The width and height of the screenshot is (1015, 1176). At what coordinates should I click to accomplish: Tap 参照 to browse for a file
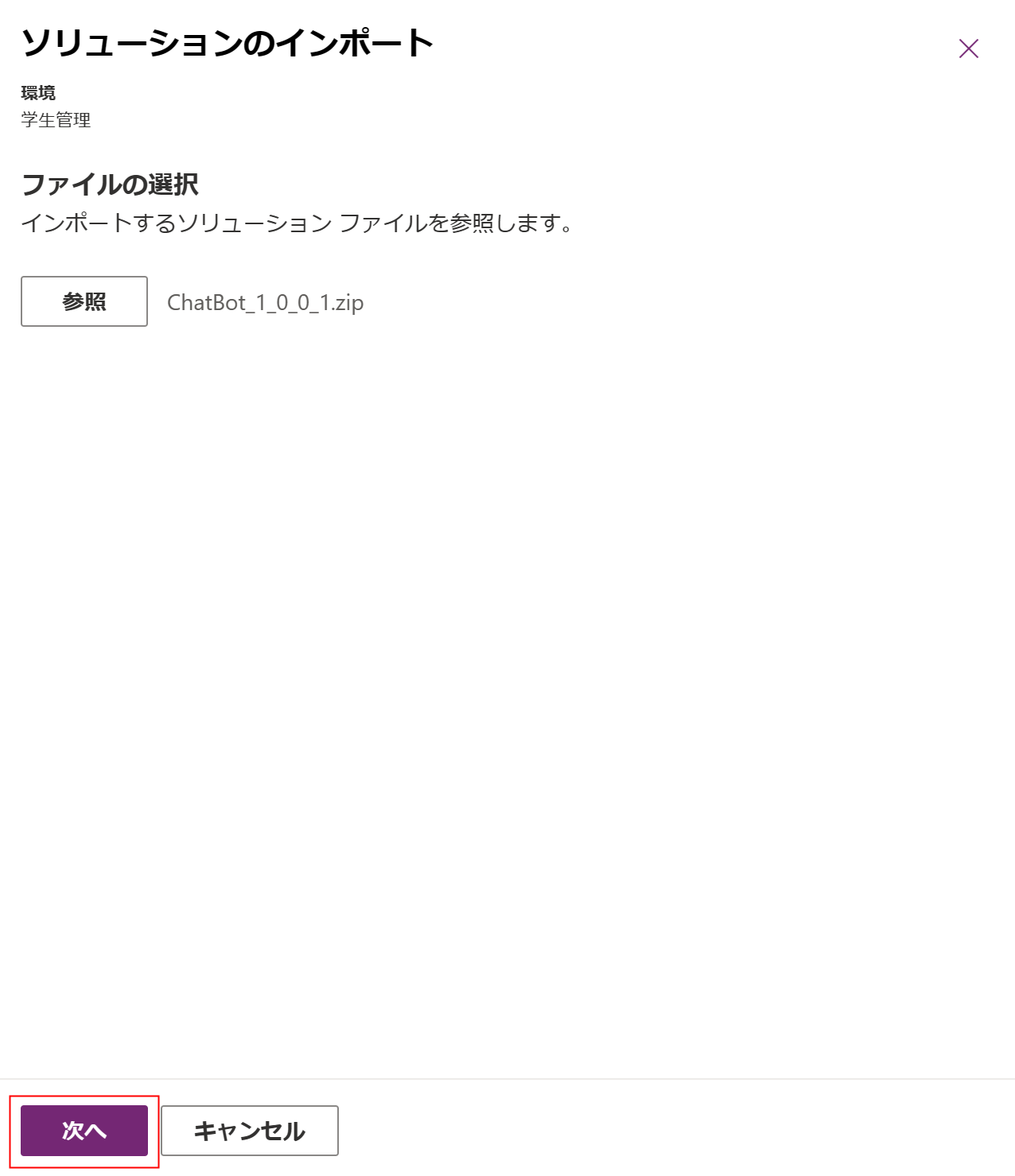pos(84,301)
